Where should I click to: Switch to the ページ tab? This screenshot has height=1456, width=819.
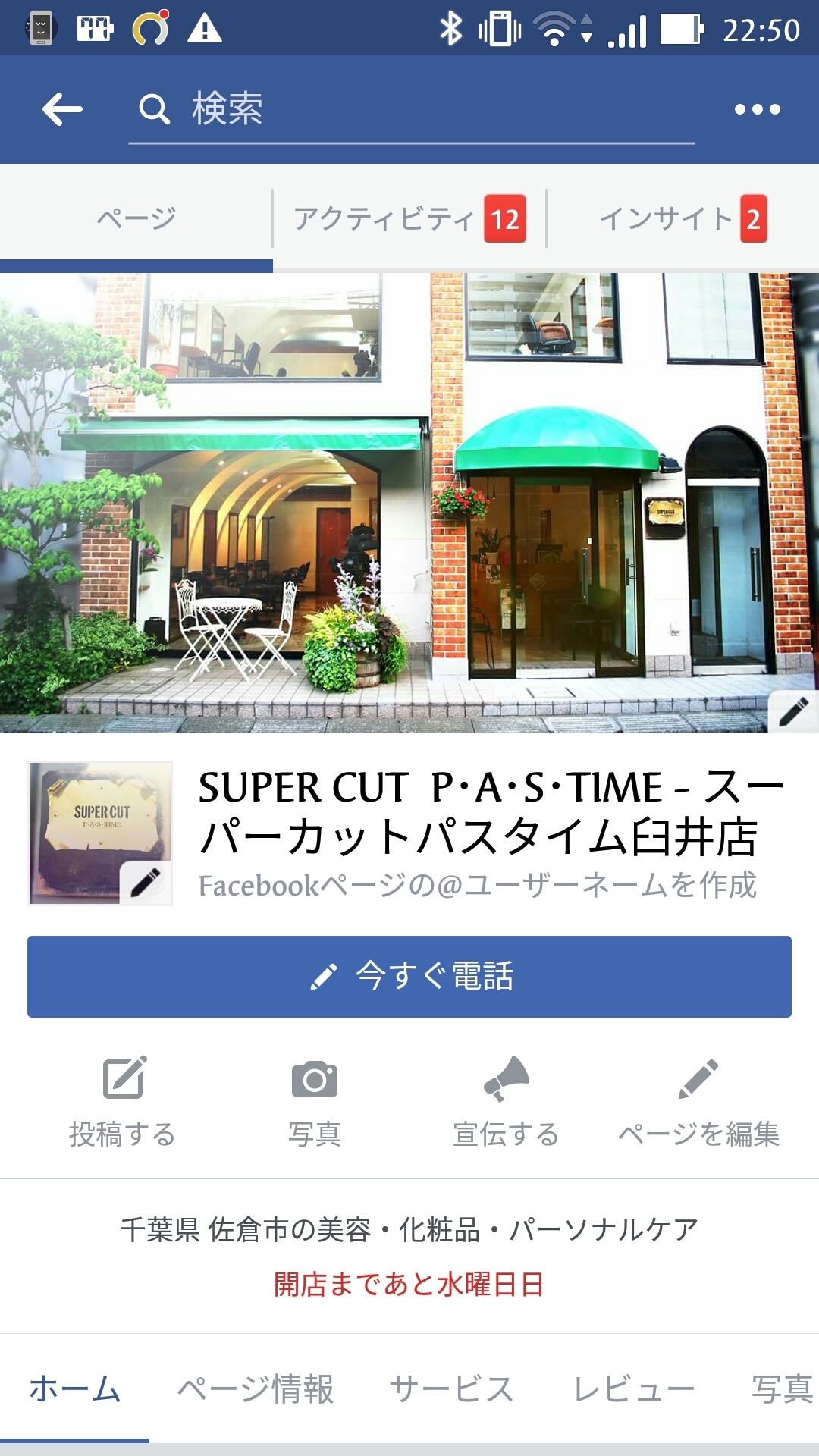(x=136, y=218)
